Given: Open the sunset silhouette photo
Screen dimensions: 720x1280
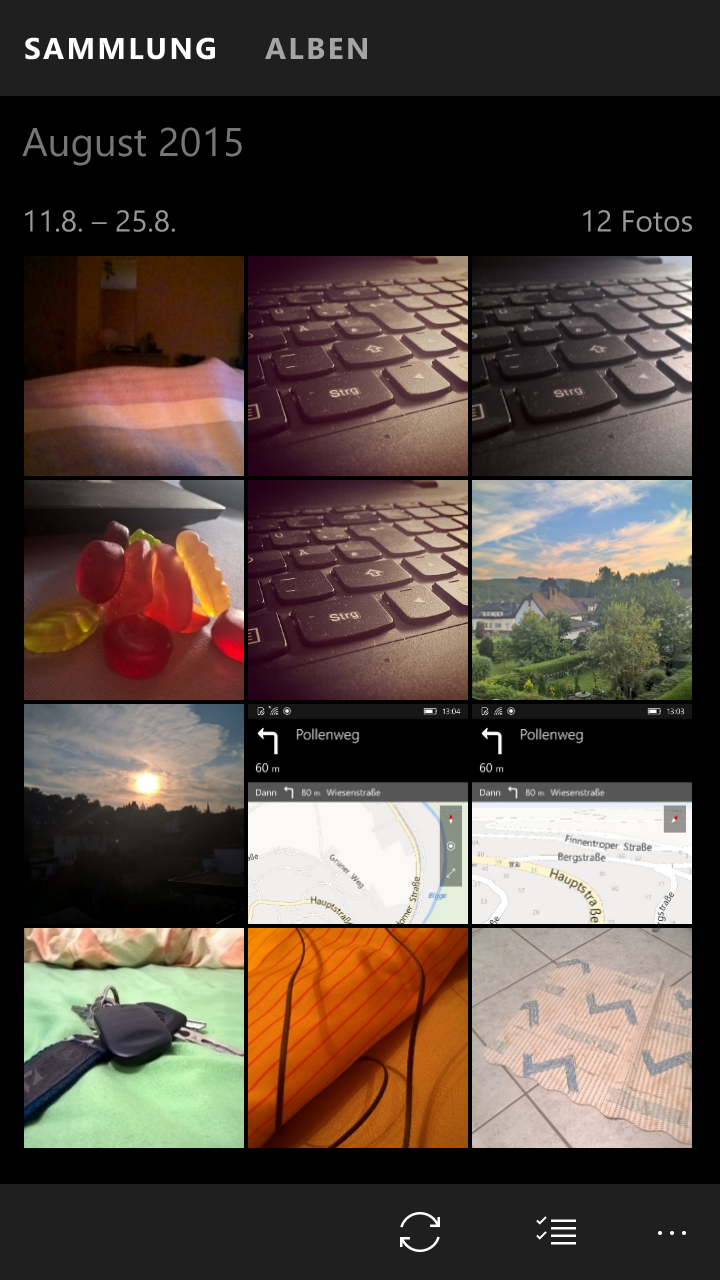Looking at the screenshot, I should (x=134, y=814).
